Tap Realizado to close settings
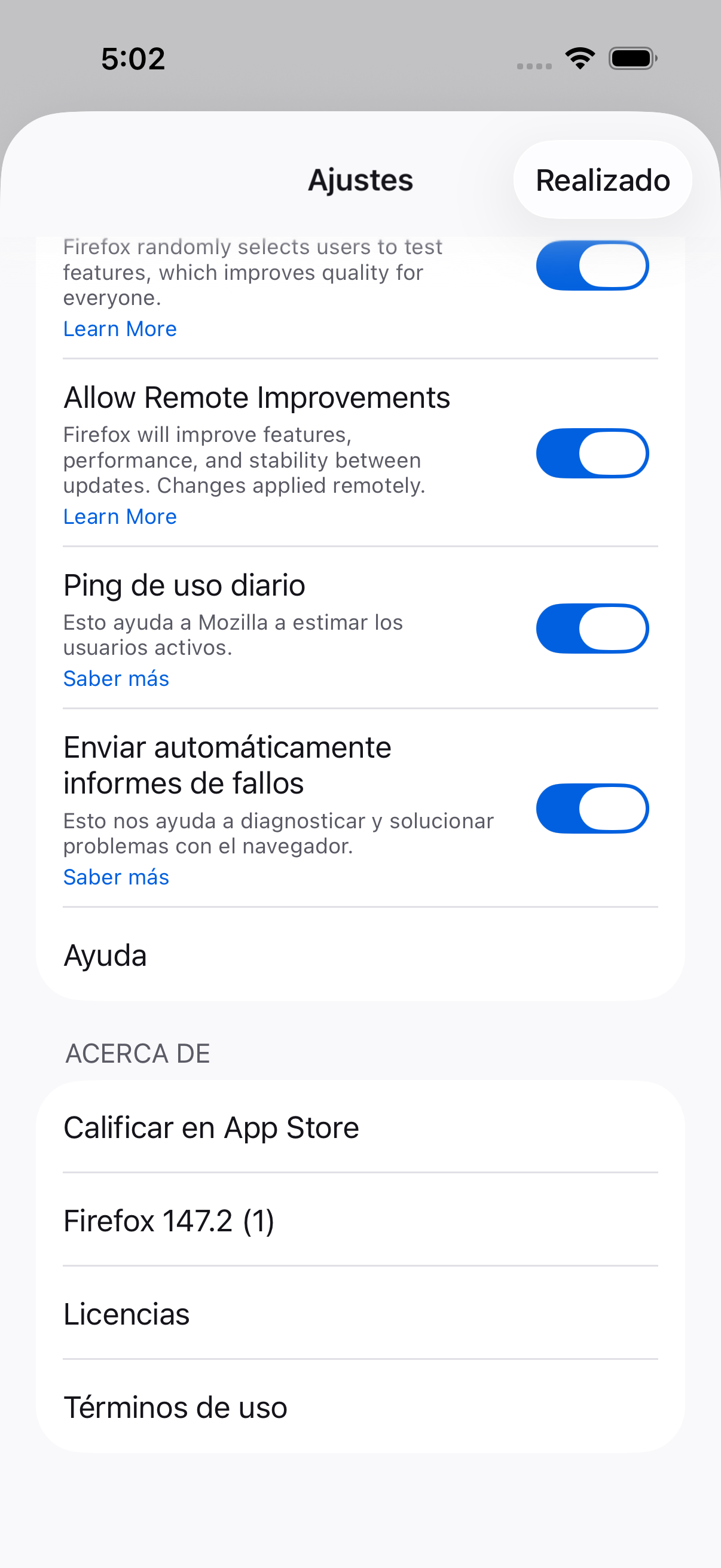Image resolution: width=721 pixels, height=1568 pixels. coord(602,180)
